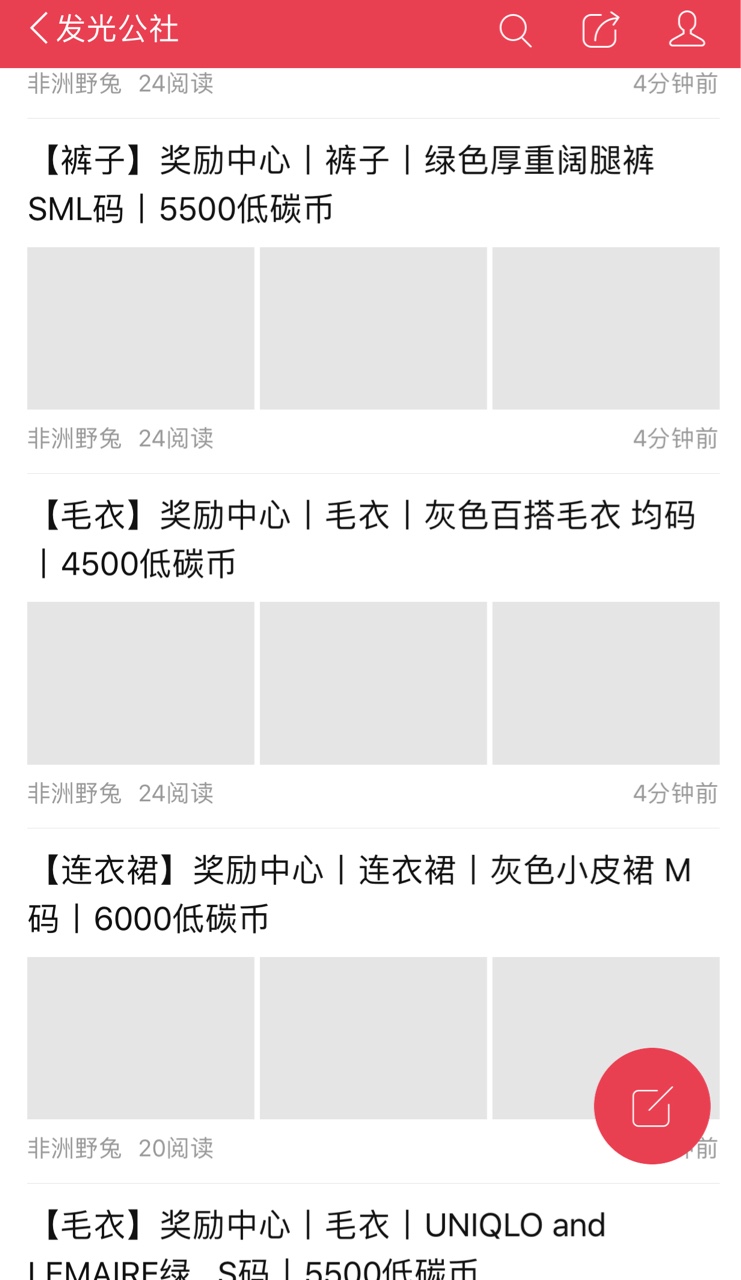Image resolution: width=741 pixels, height=1280 pixels.
Task: Go back from 发光公社
Action: (x=38, y=29)
